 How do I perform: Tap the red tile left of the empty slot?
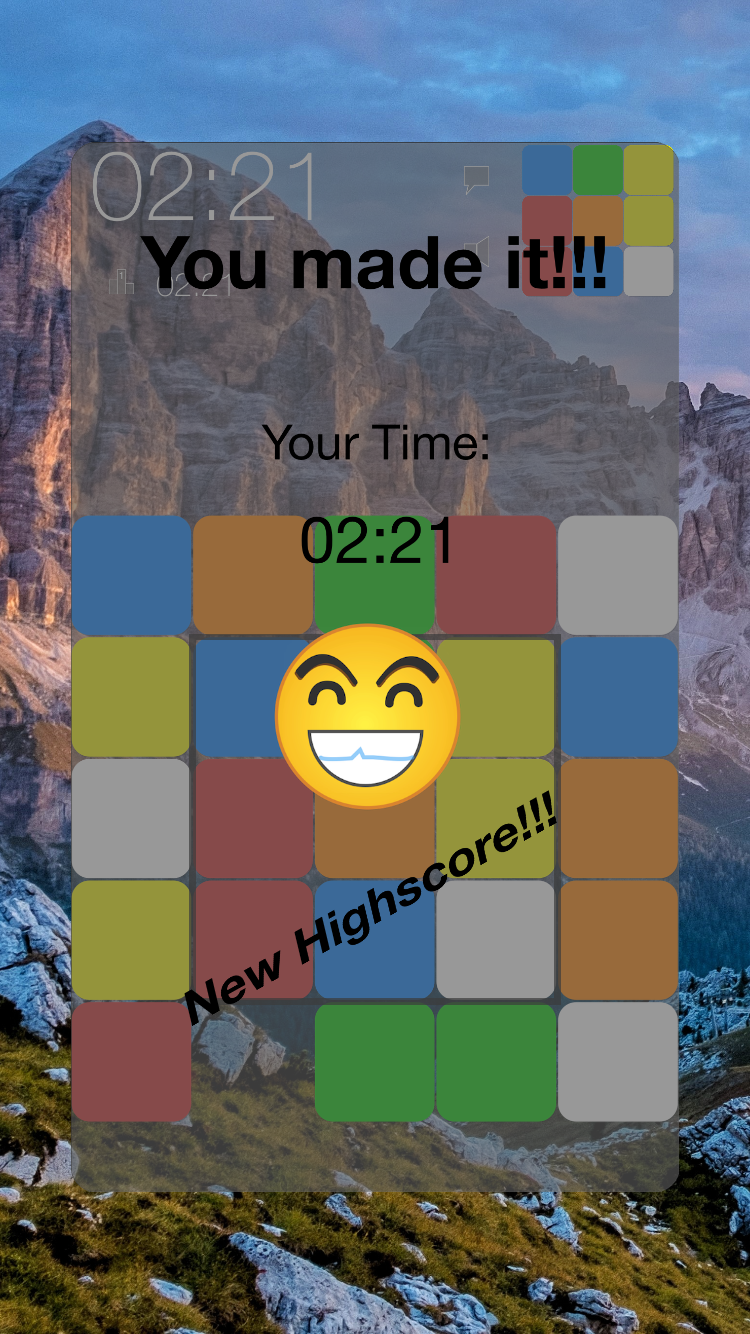[x=131, y=1062]
